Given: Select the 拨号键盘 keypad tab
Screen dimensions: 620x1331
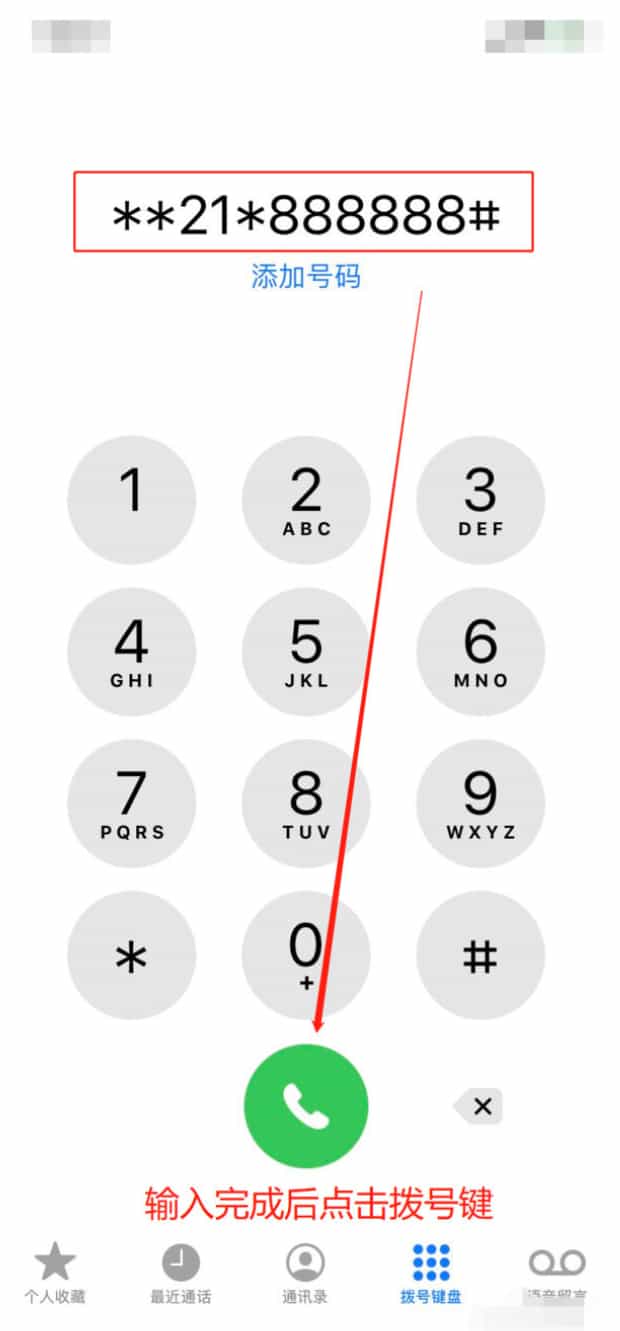Looking at the screenshot, I should point(431,1274).
